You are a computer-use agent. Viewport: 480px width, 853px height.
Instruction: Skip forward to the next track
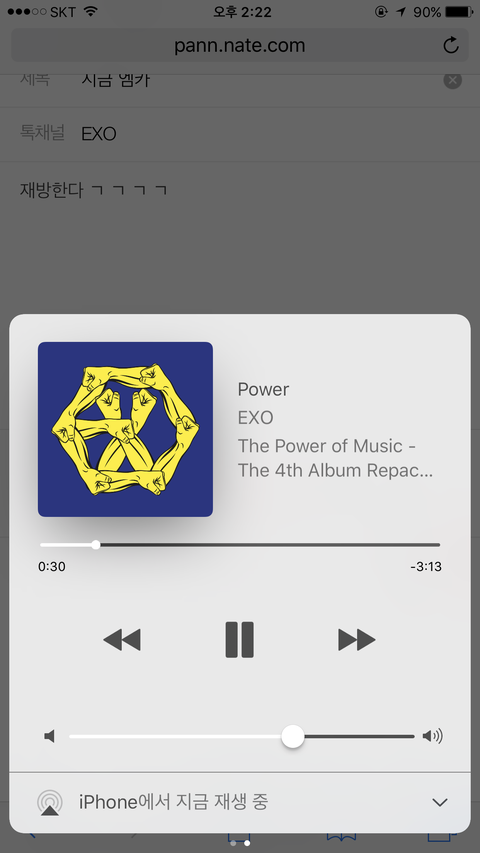pos(357,640)
